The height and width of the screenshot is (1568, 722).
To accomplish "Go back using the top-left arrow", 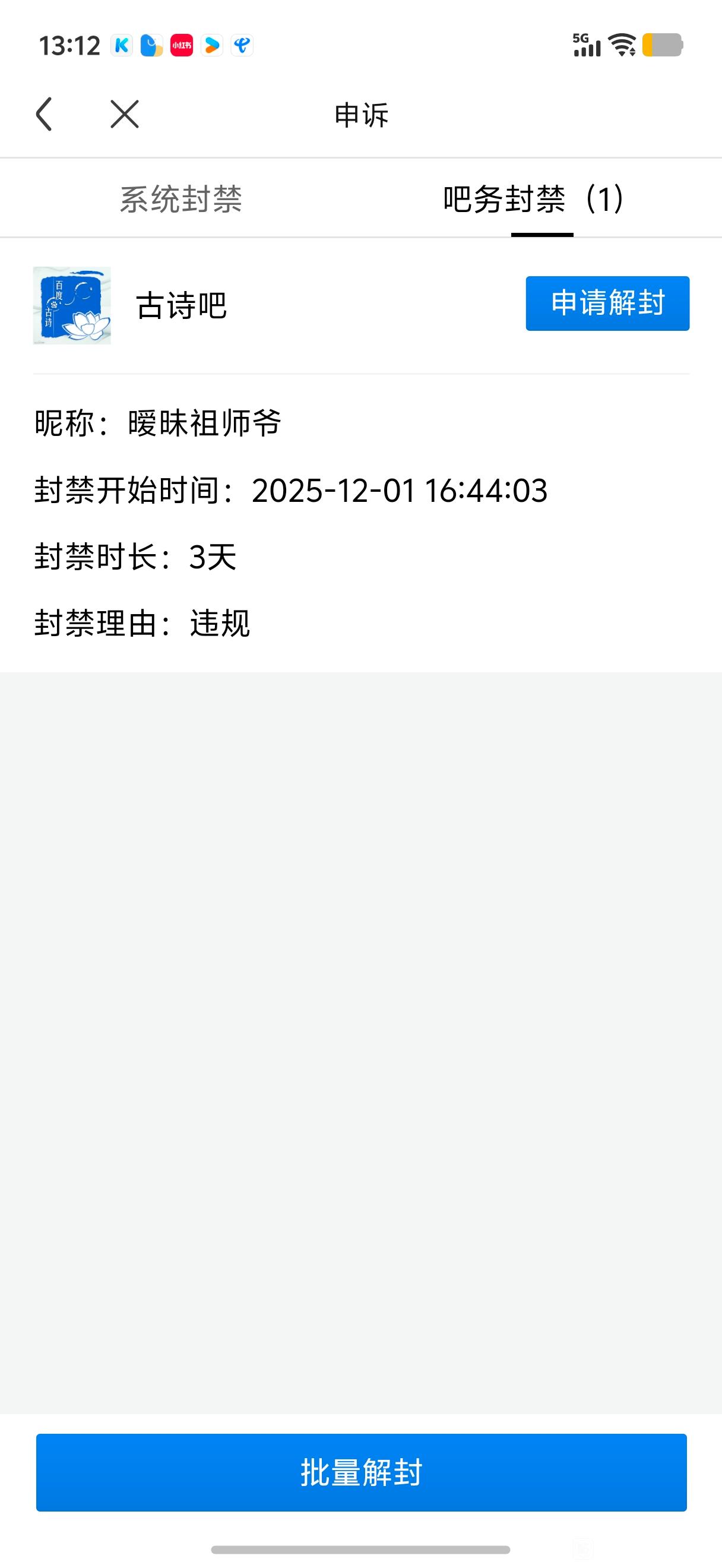I will coord(45,114).
